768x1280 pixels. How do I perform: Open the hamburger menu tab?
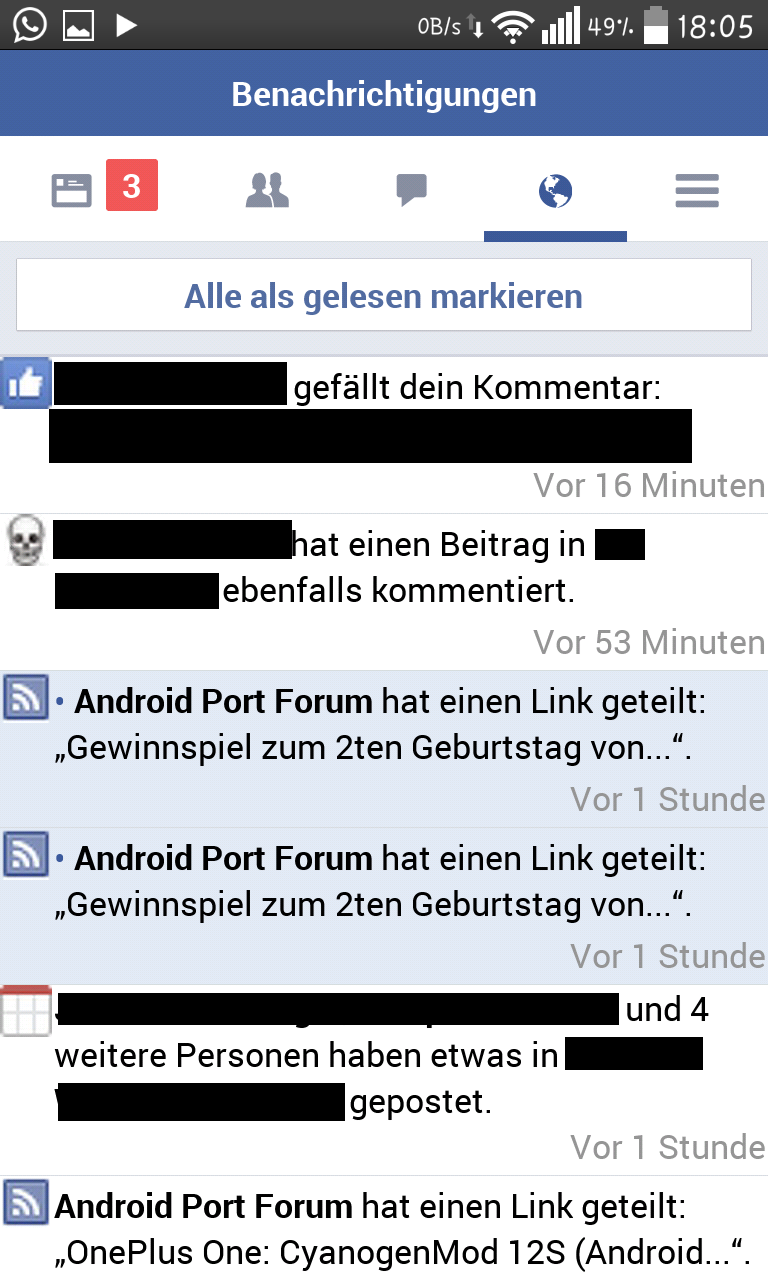coord(697,189)
